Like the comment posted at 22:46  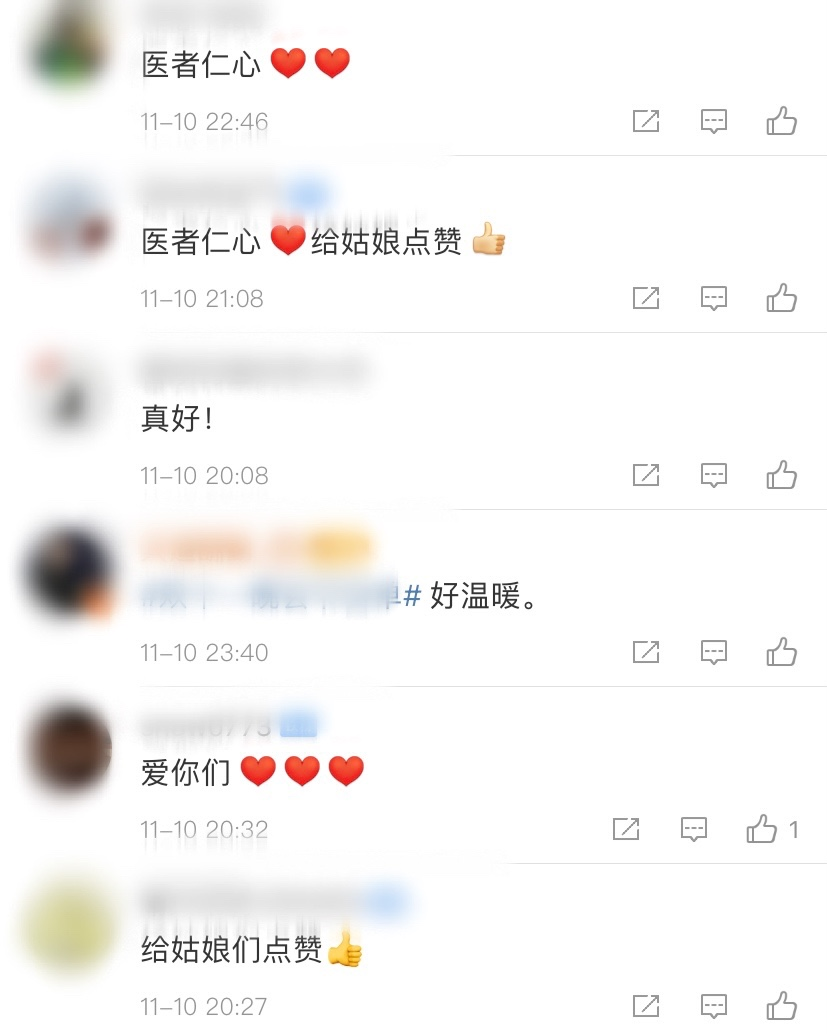coord(781,122)
